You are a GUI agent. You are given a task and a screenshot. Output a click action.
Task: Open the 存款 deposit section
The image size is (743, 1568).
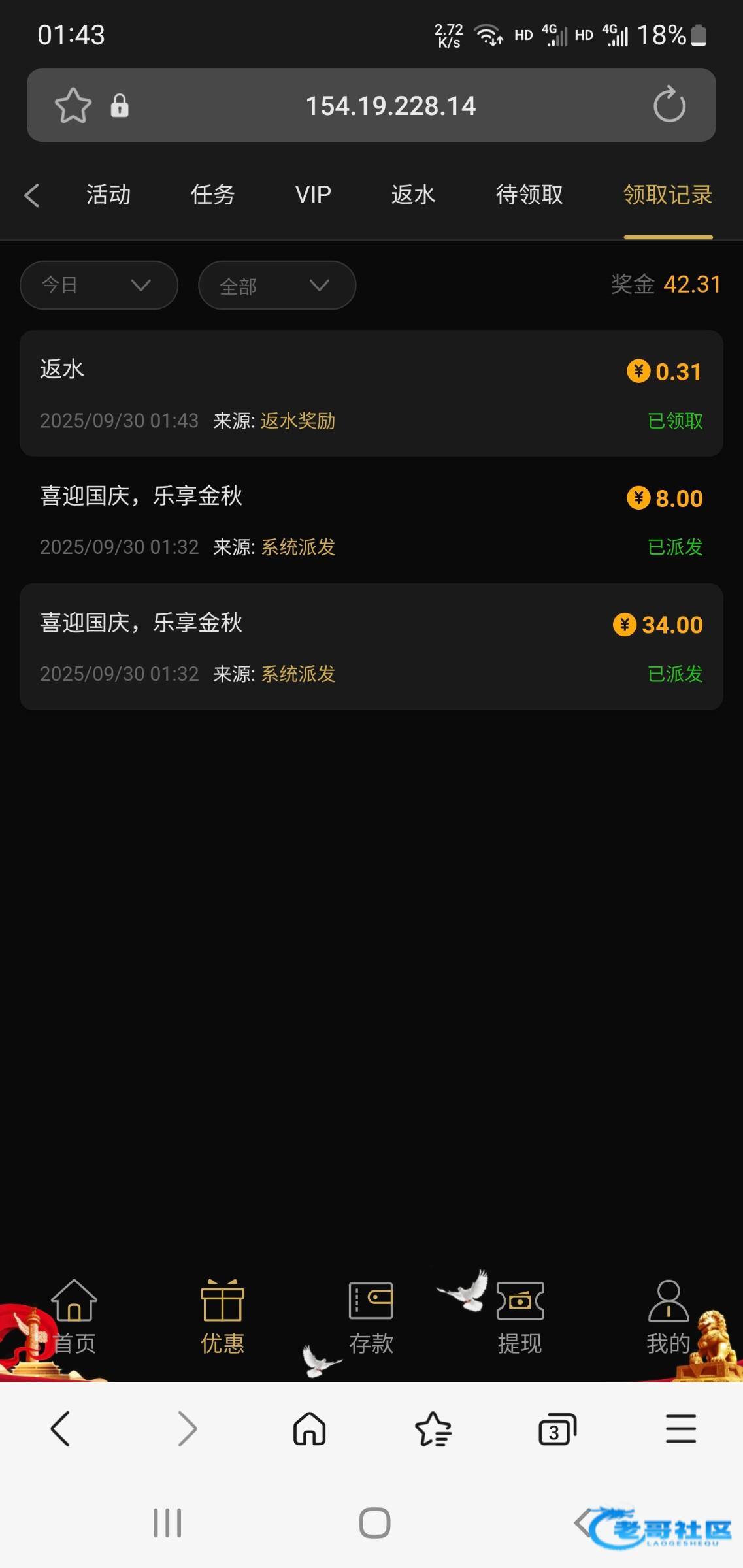click(x=371, y=1316)
